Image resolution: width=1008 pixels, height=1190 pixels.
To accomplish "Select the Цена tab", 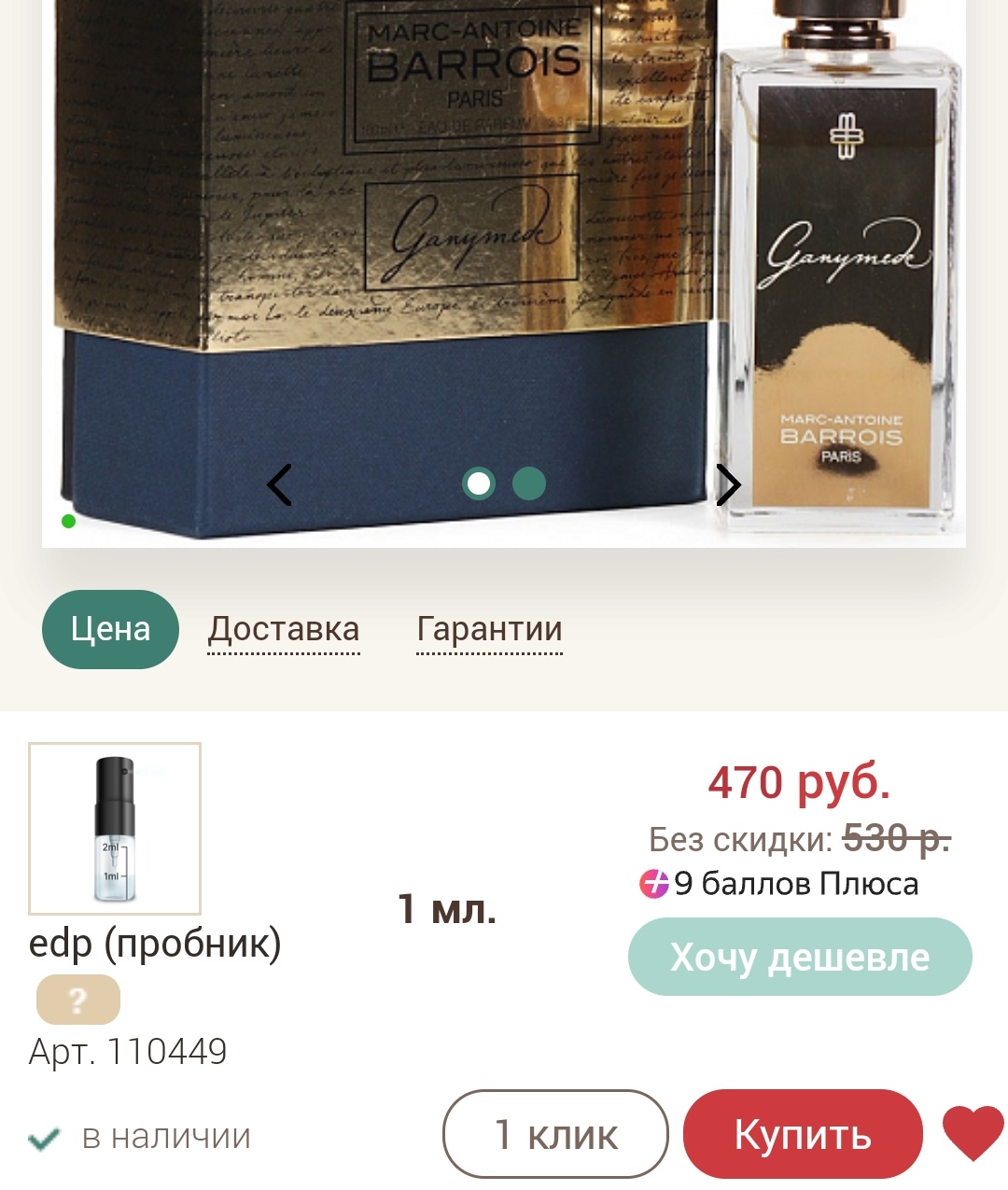I will tap(110, 629).
